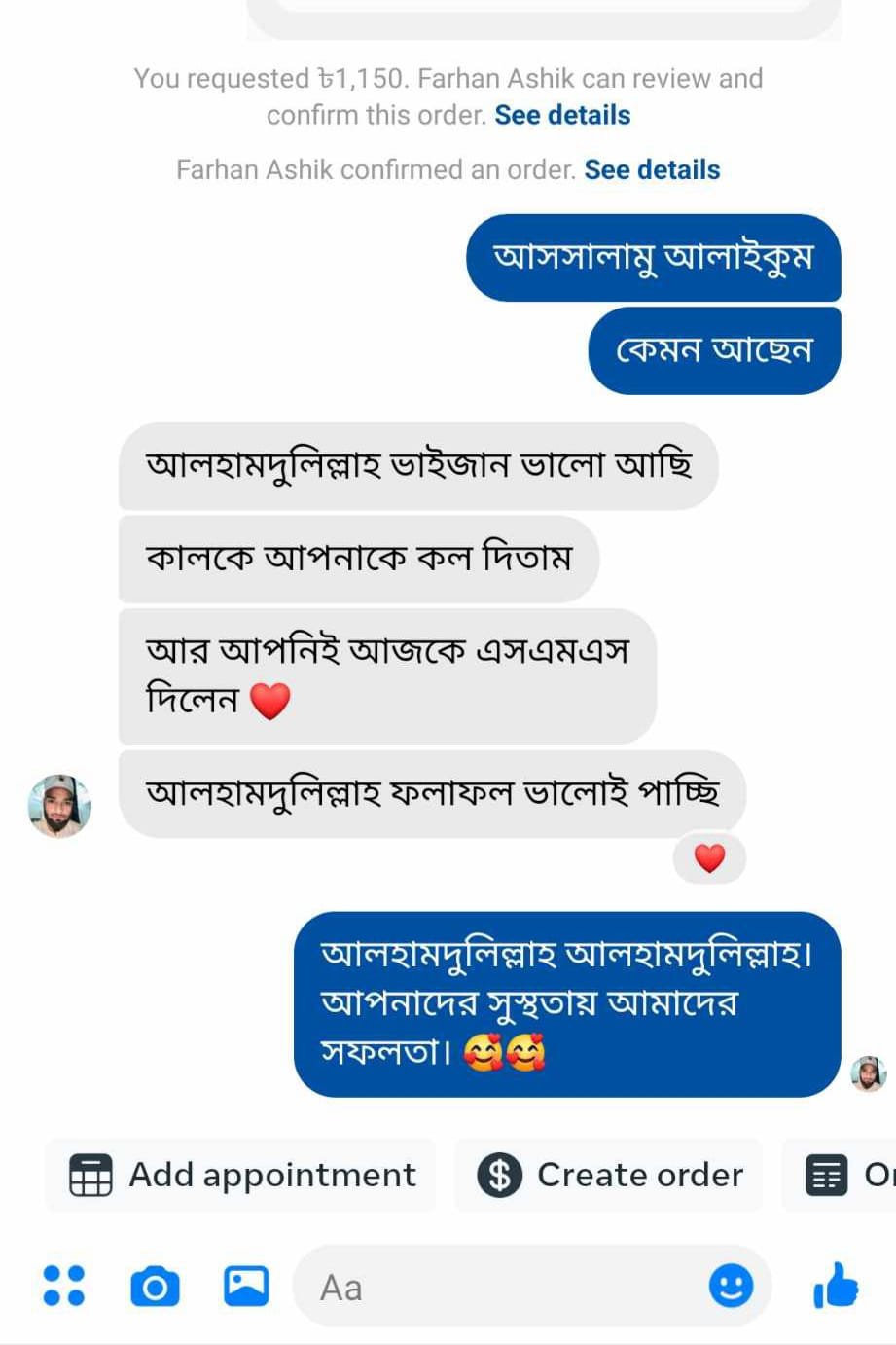Tap the Create order button
This screenshot has height=1345, width=896.
tap(610, 1175)
